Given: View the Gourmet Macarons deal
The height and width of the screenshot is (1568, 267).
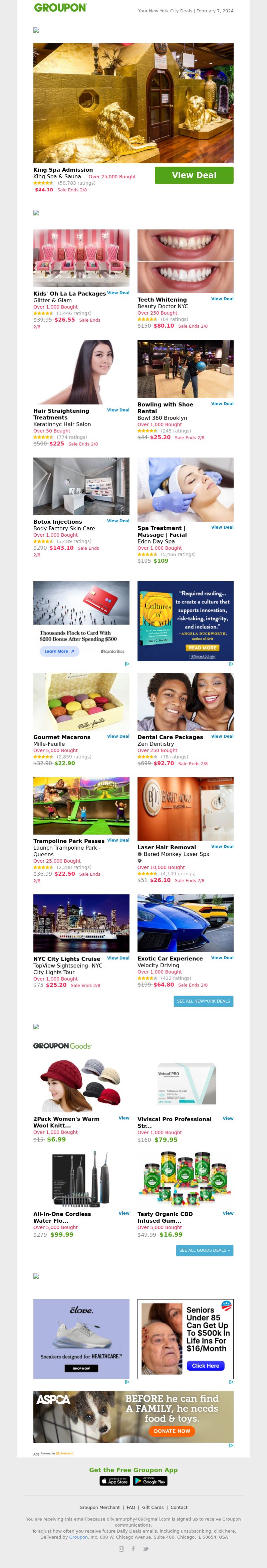Looking at the screenshot, I should pyautogui.click(x=118, y=736).
